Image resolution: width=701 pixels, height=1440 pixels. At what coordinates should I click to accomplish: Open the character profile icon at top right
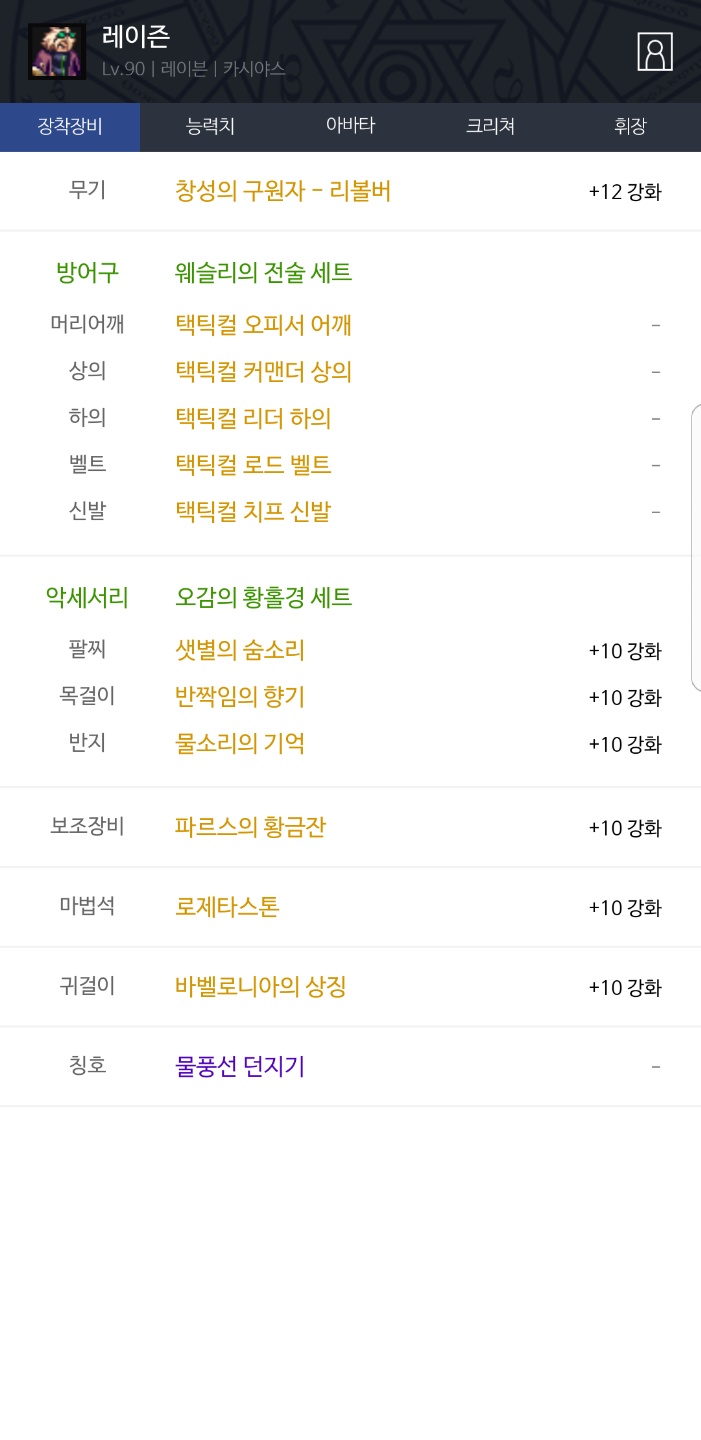(x=655, y=52)
